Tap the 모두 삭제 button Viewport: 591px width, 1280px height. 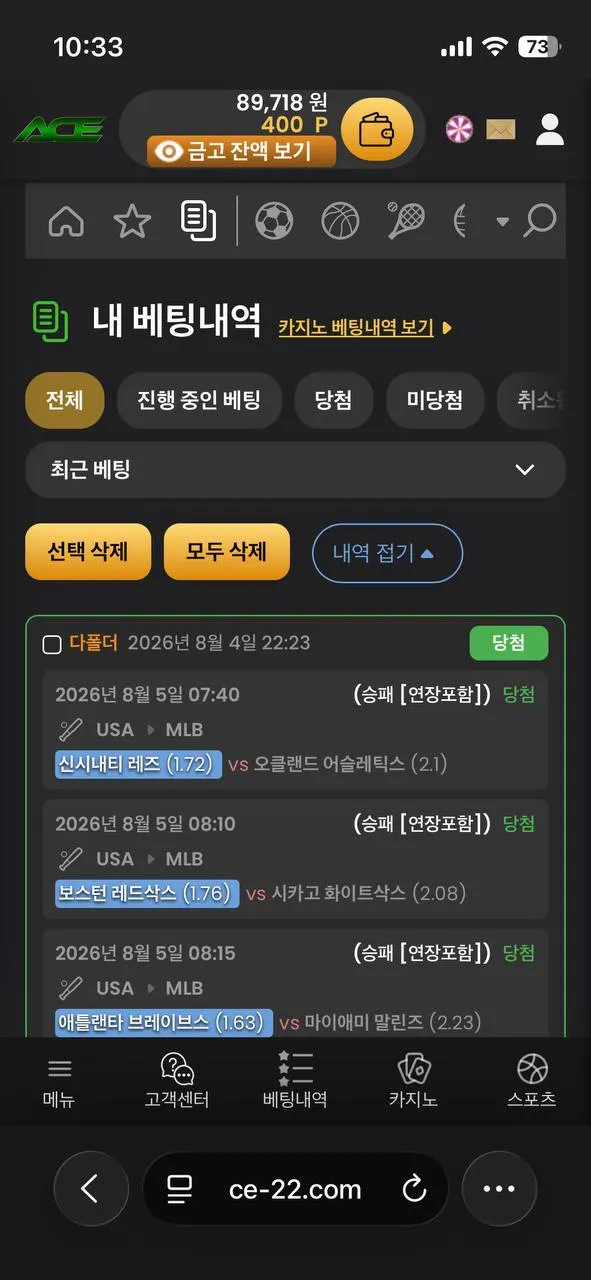pos(227,552)
